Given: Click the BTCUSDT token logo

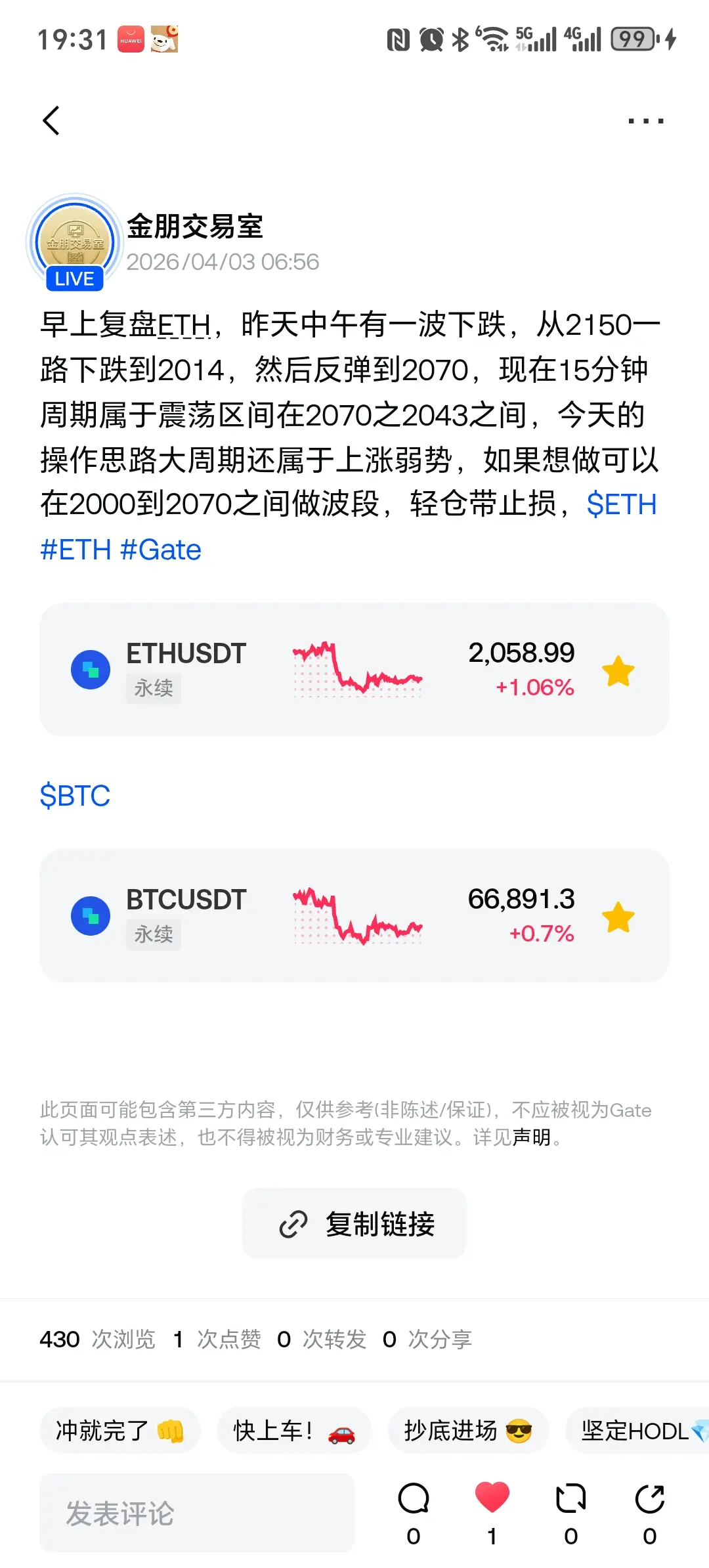Looking at the screenshot, I should tap(91, 915).
